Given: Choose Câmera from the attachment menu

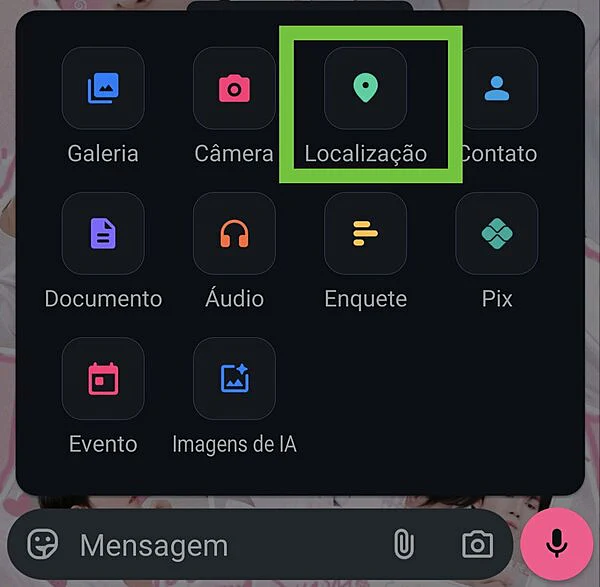Looking at the screenshot, I should 234,89.
